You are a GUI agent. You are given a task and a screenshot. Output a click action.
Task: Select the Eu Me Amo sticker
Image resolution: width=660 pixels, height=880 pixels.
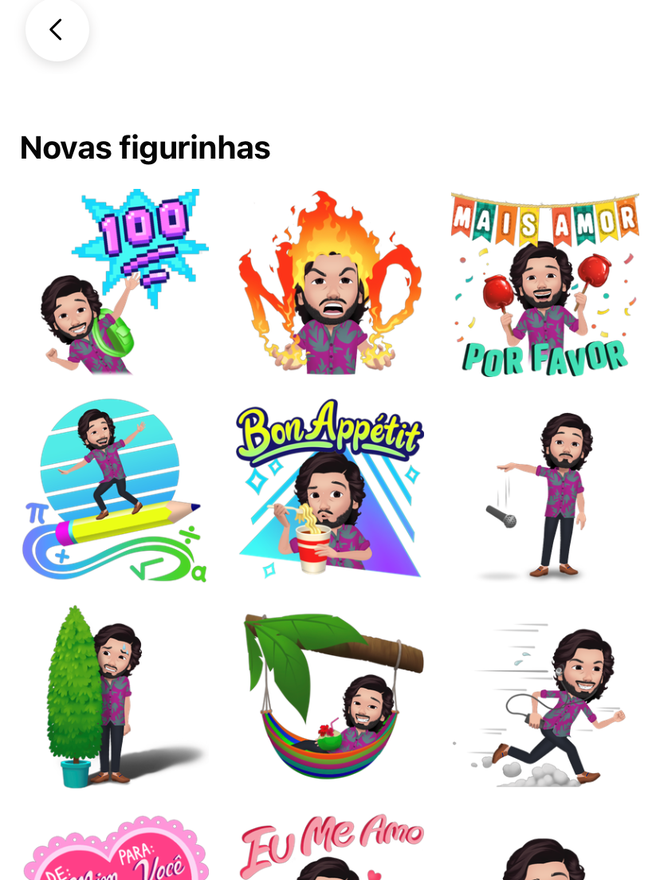pyautogui.click(x=330, y=850)
